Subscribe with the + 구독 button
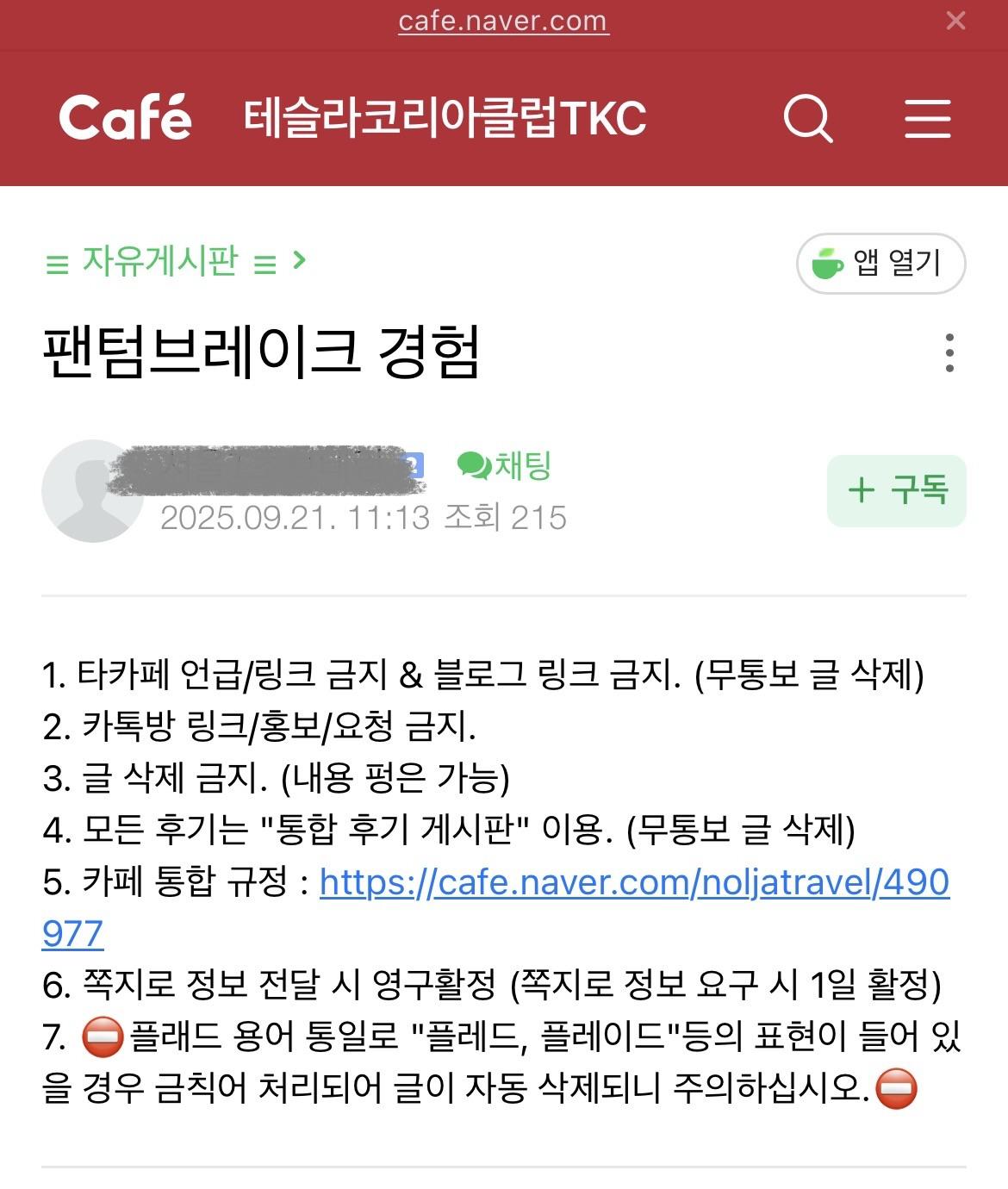Viewport: 1008px width, 1189px height. tap(896, 490)
